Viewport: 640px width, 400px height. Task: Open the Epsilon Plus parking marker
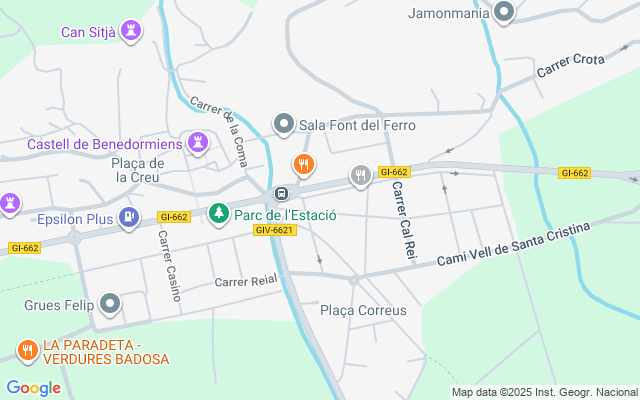point(128,216)
